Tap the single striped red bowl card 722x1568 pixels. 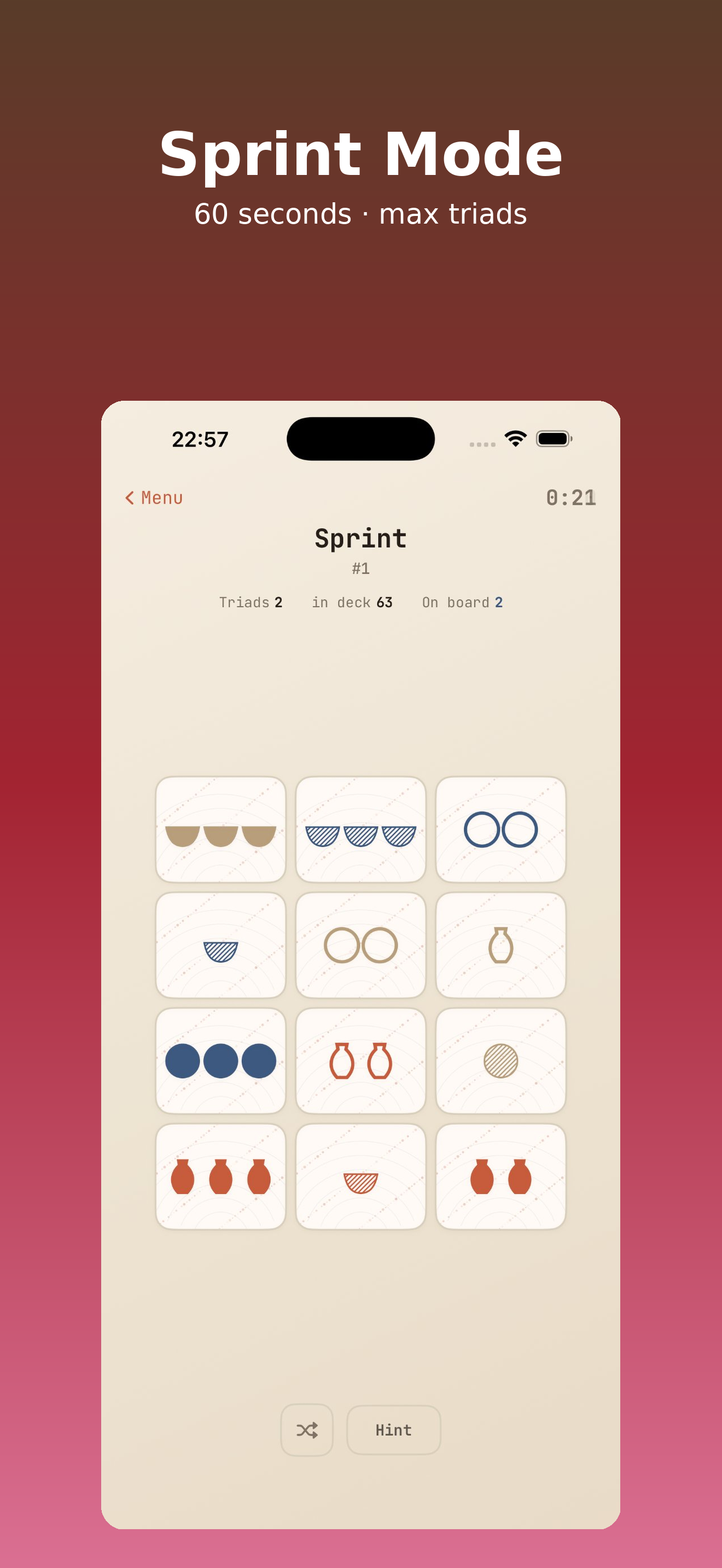click(x=361, y=1175)
